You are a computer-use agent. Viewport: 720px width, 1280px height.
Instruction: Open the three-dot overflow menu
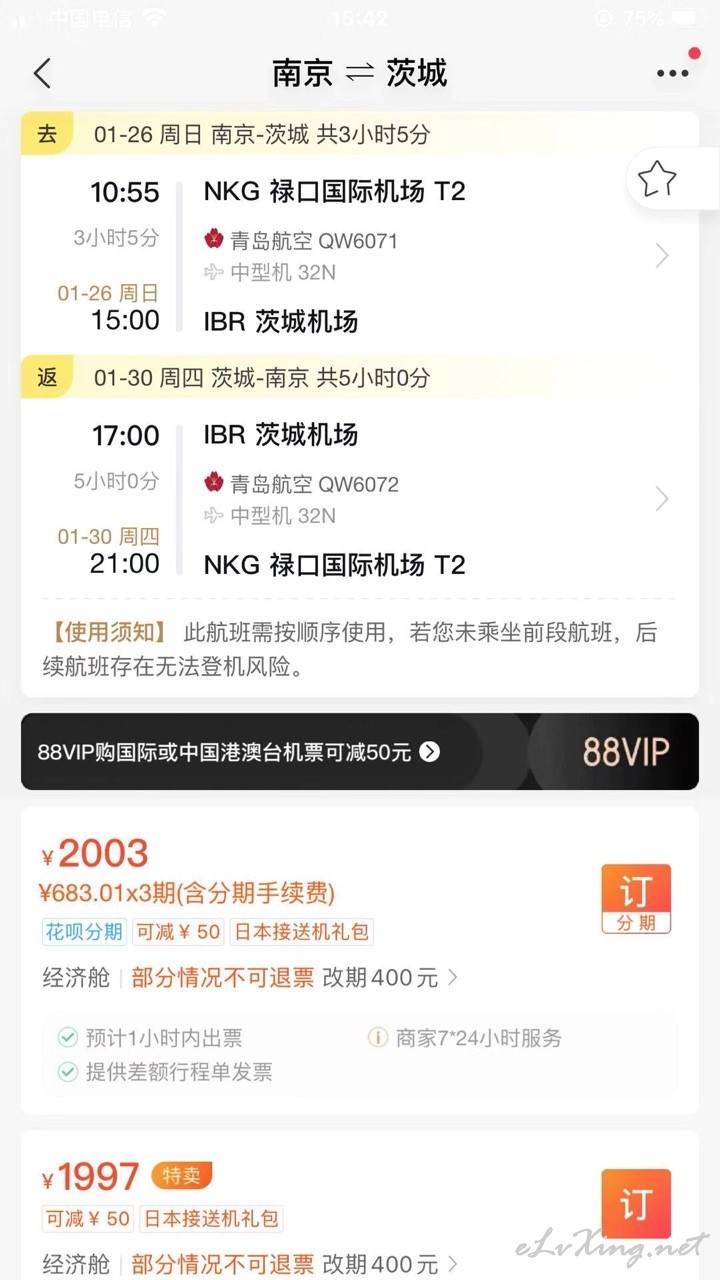pos(672,73)
